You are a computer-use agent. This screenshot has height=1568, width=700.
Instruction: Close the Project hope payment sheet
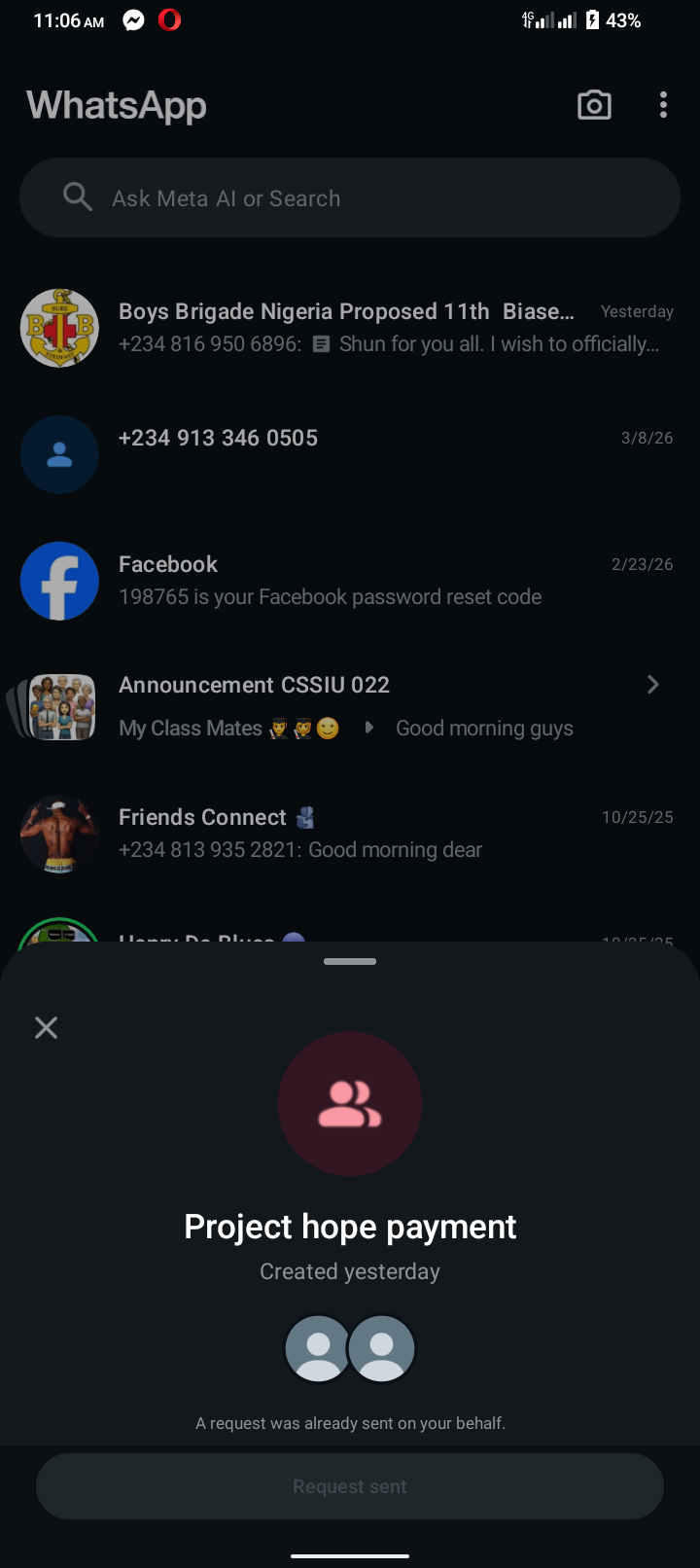coord(46,1027)
